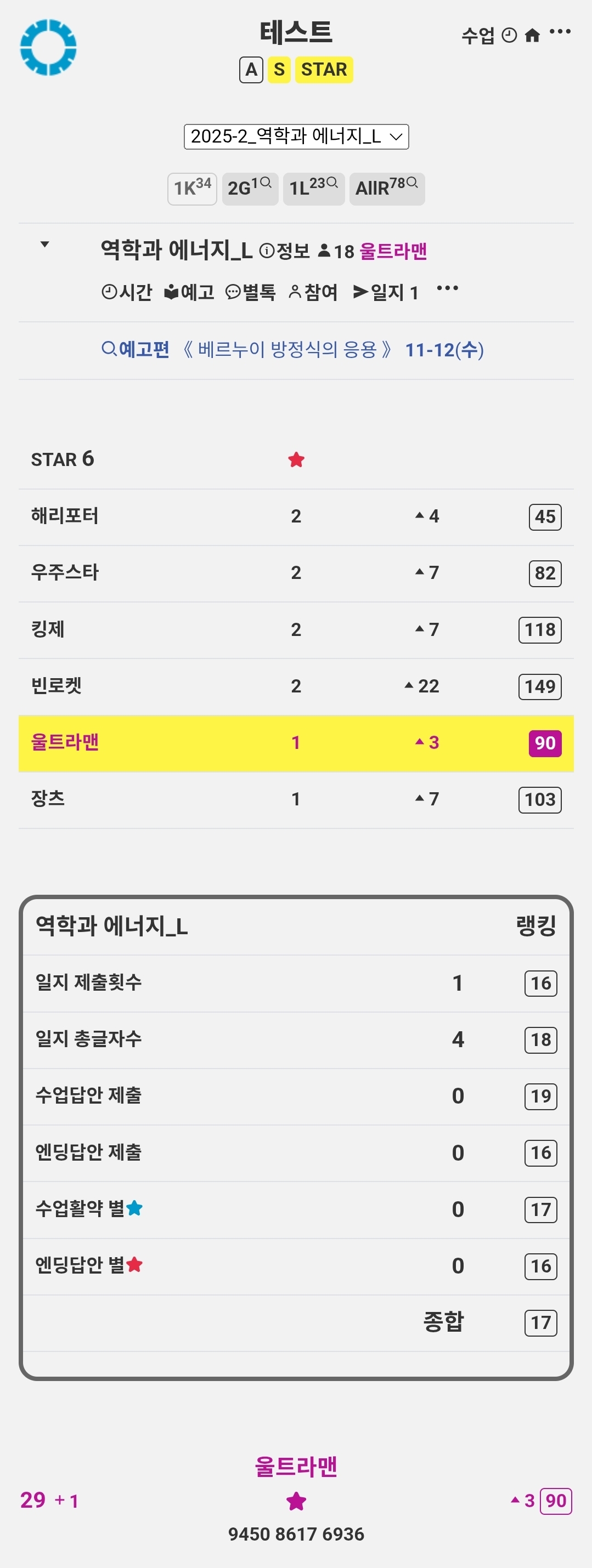Open 별톡 chat

250,292
